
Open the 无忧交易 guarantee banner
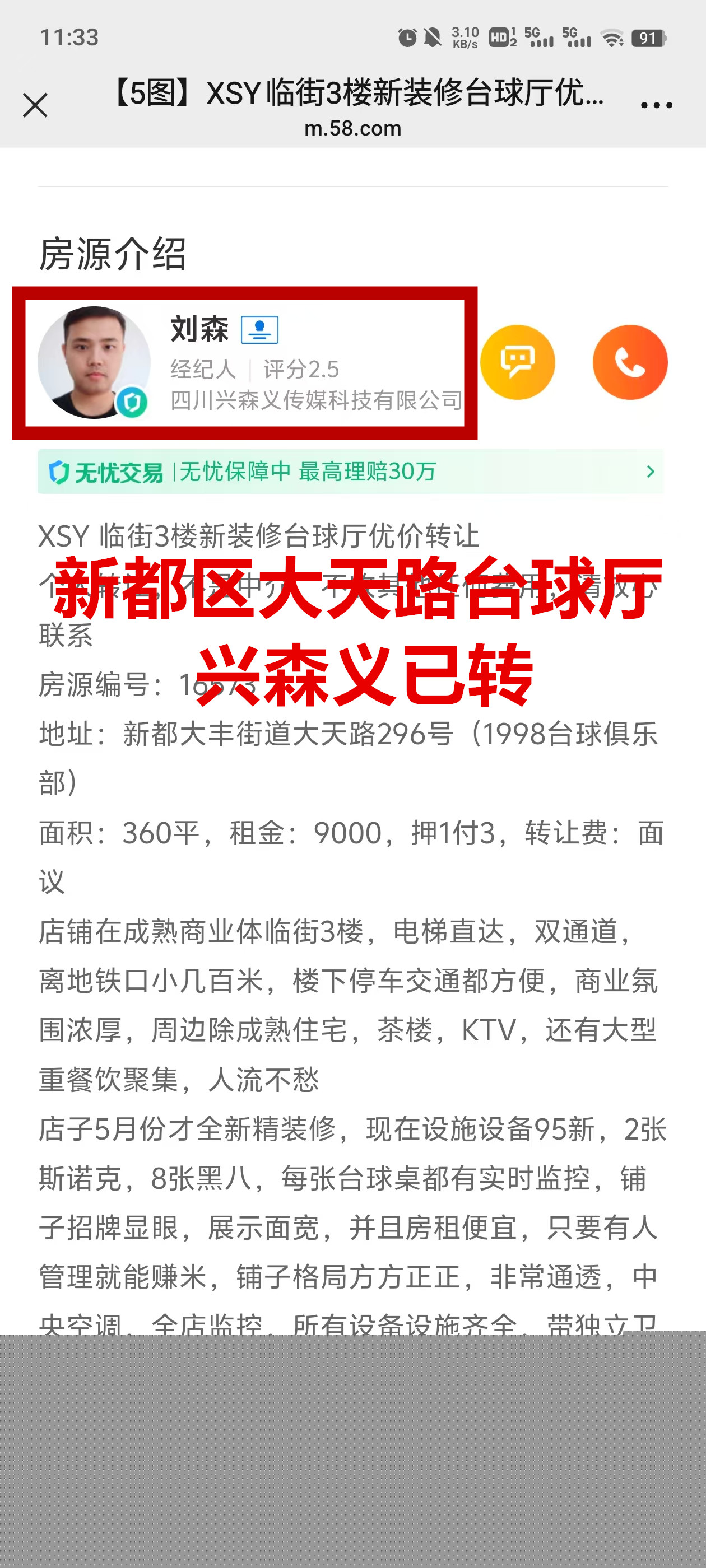[350, 472]
